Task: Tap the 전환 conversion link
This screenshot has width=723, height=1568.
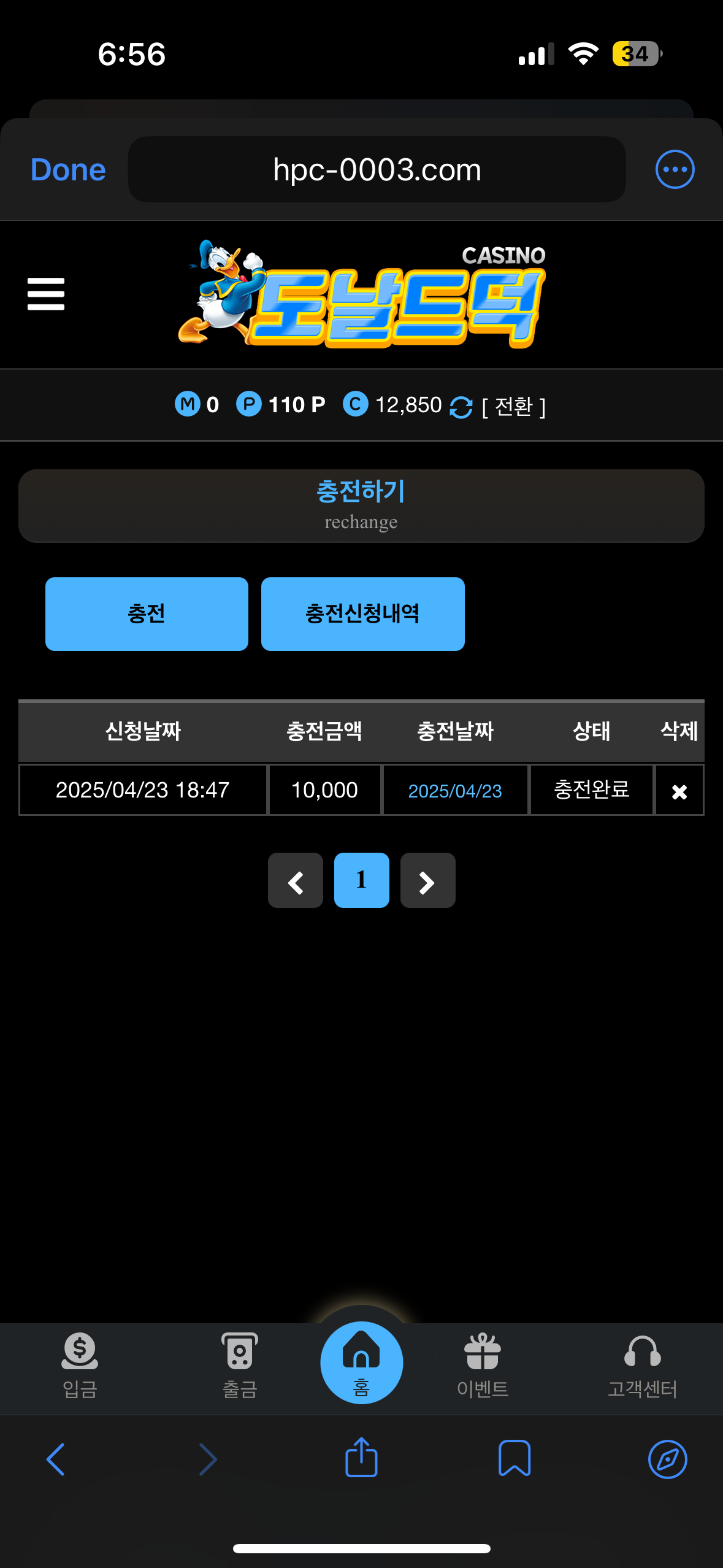Action: [514, 406]
